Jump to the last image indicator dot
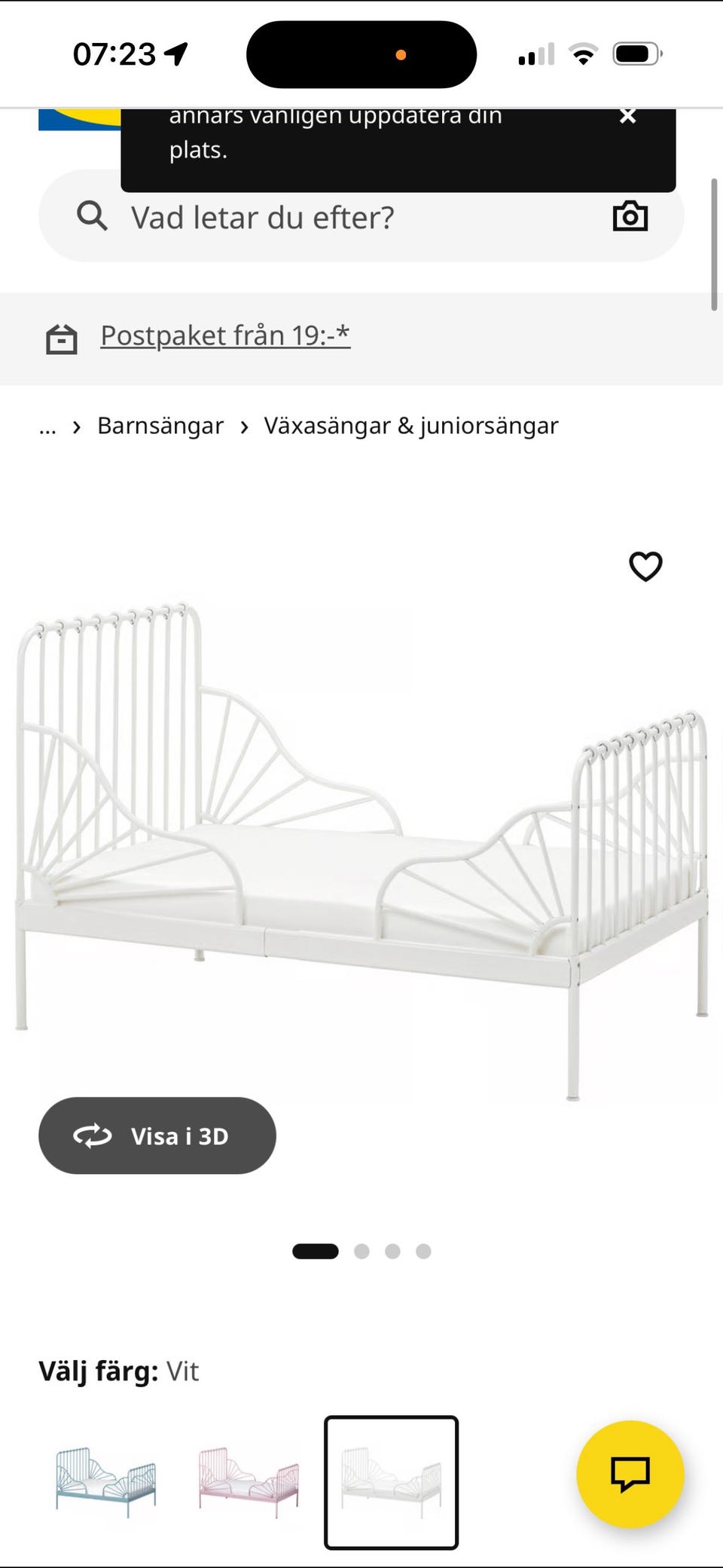The width and height of the screenshot is (723, 1568). (425, 1251)
